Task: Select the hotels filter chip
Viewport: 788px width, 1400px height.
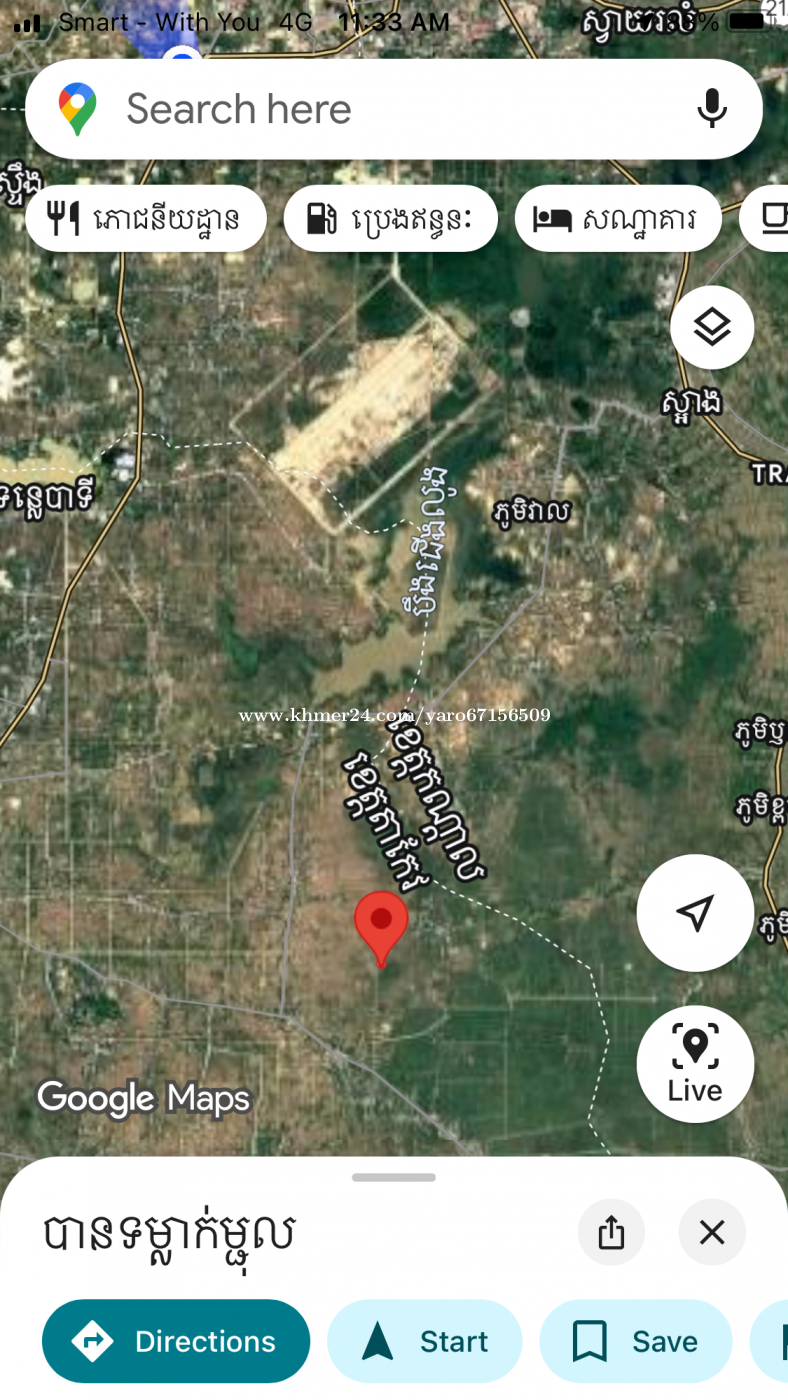Action: 617,219
